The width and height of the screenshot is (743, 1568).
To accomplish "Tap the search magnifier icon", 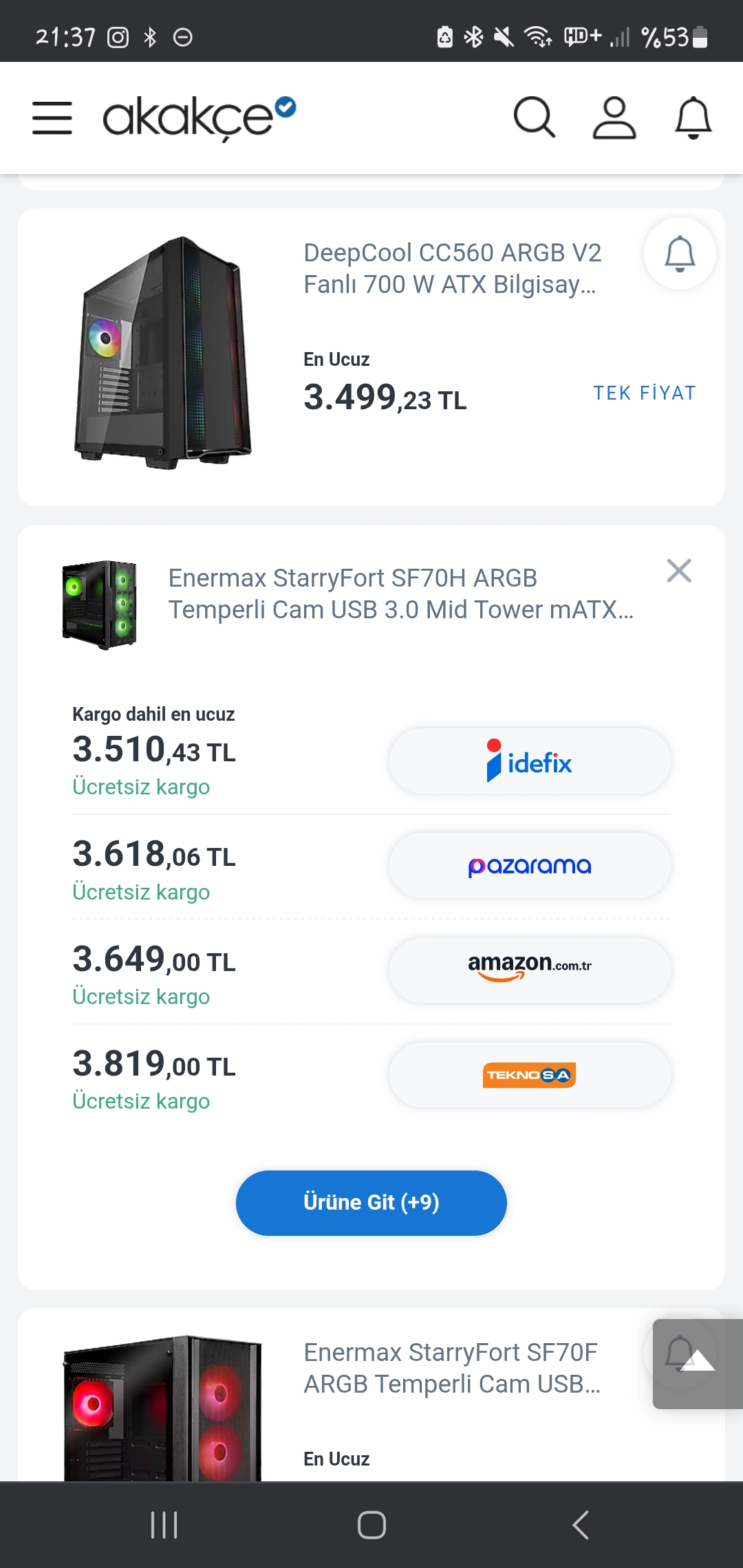I will click(534, 118).
